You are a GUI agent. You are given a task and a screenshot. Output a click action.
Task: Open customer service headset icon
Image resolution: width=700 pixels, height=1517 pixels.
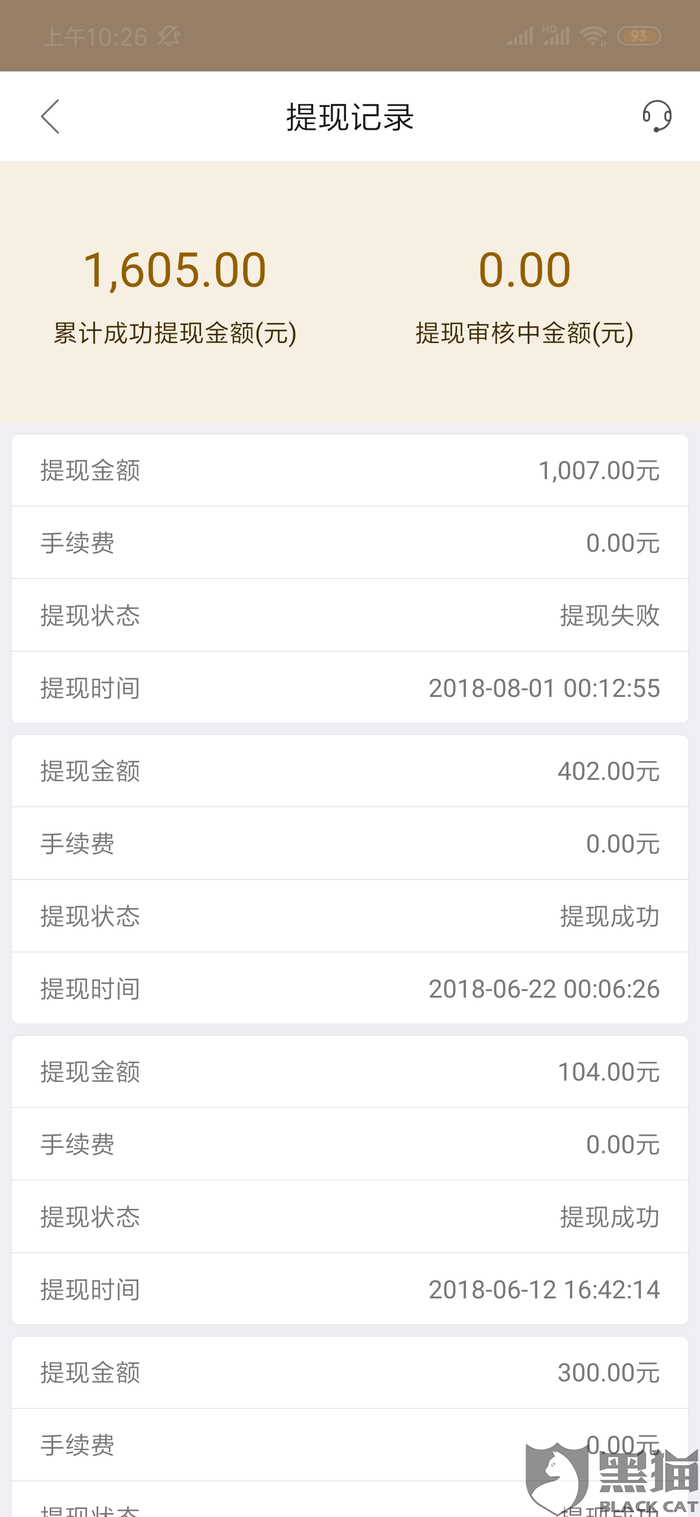click(656, 116)
